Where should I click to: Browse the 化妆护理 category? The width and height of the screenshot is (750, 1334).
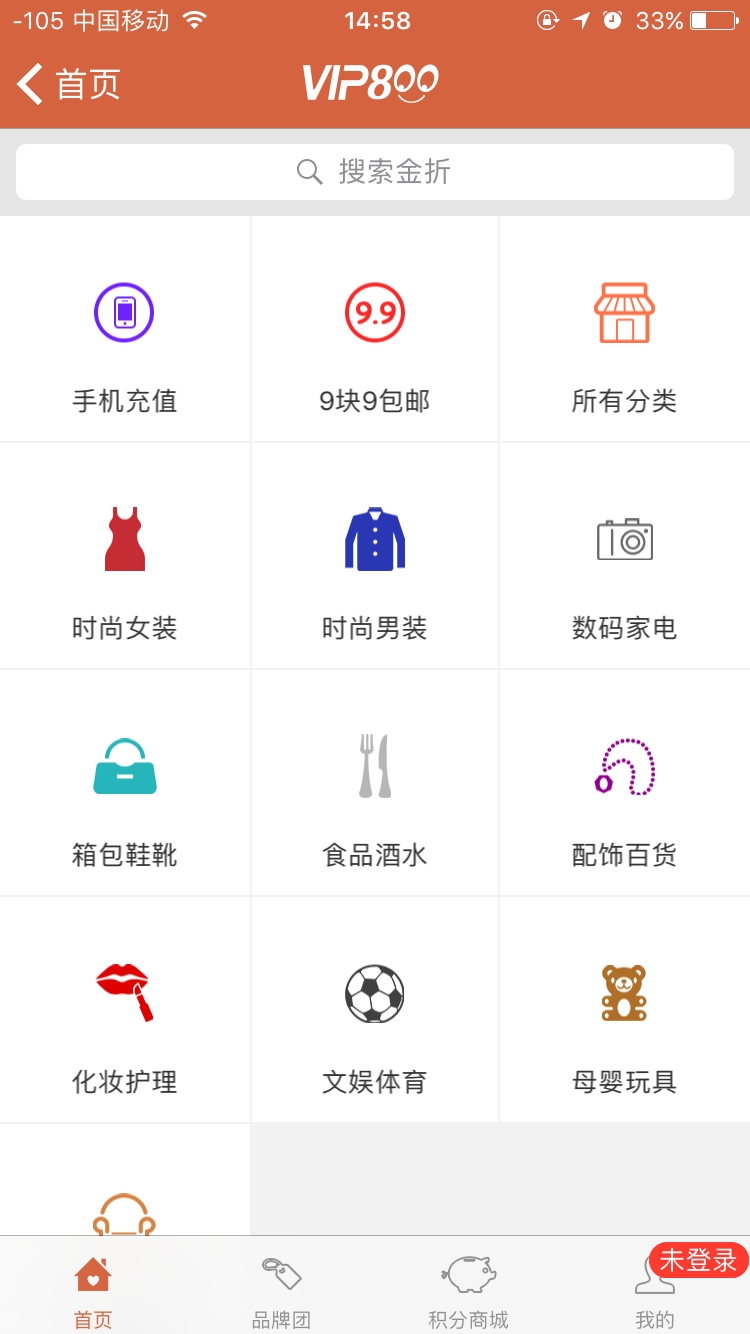(x=125, y=1010)
